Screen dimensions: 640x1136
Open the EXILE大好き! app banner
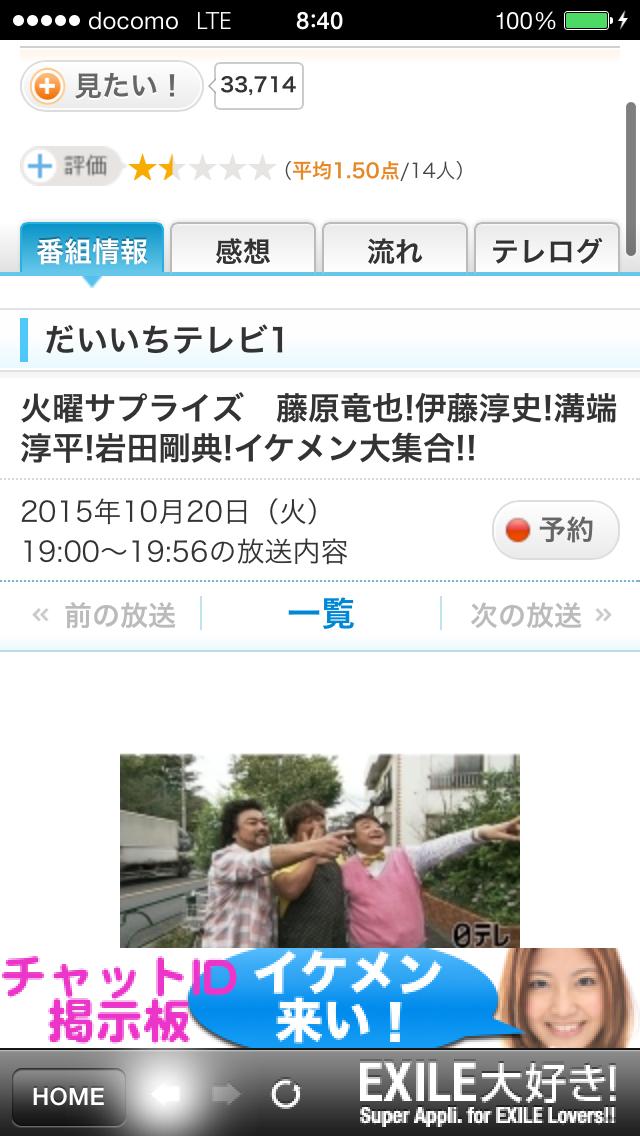click(x=488, y=1093)
